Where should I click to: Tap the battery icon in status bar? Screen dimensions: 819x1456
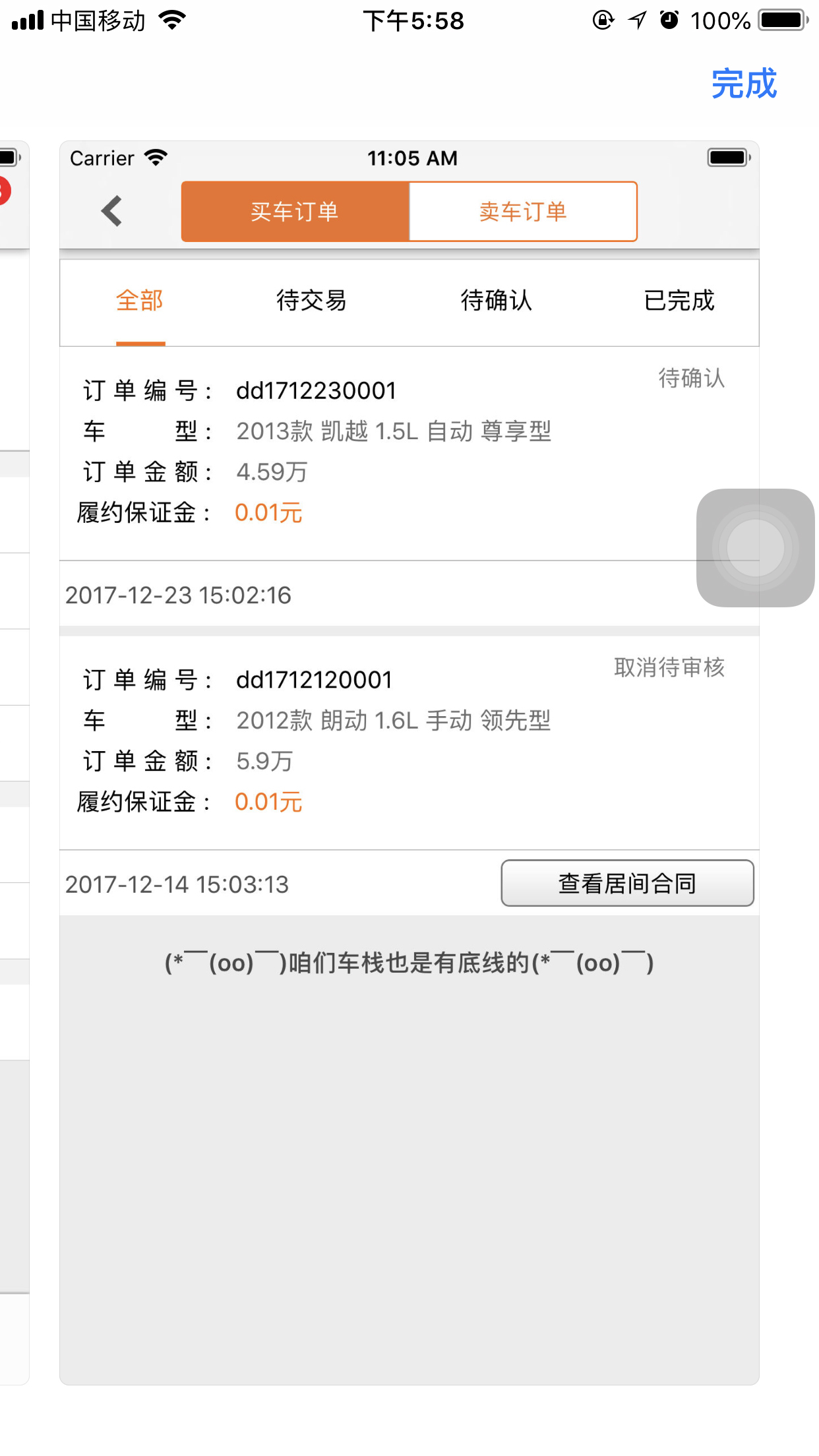[785, 20]
